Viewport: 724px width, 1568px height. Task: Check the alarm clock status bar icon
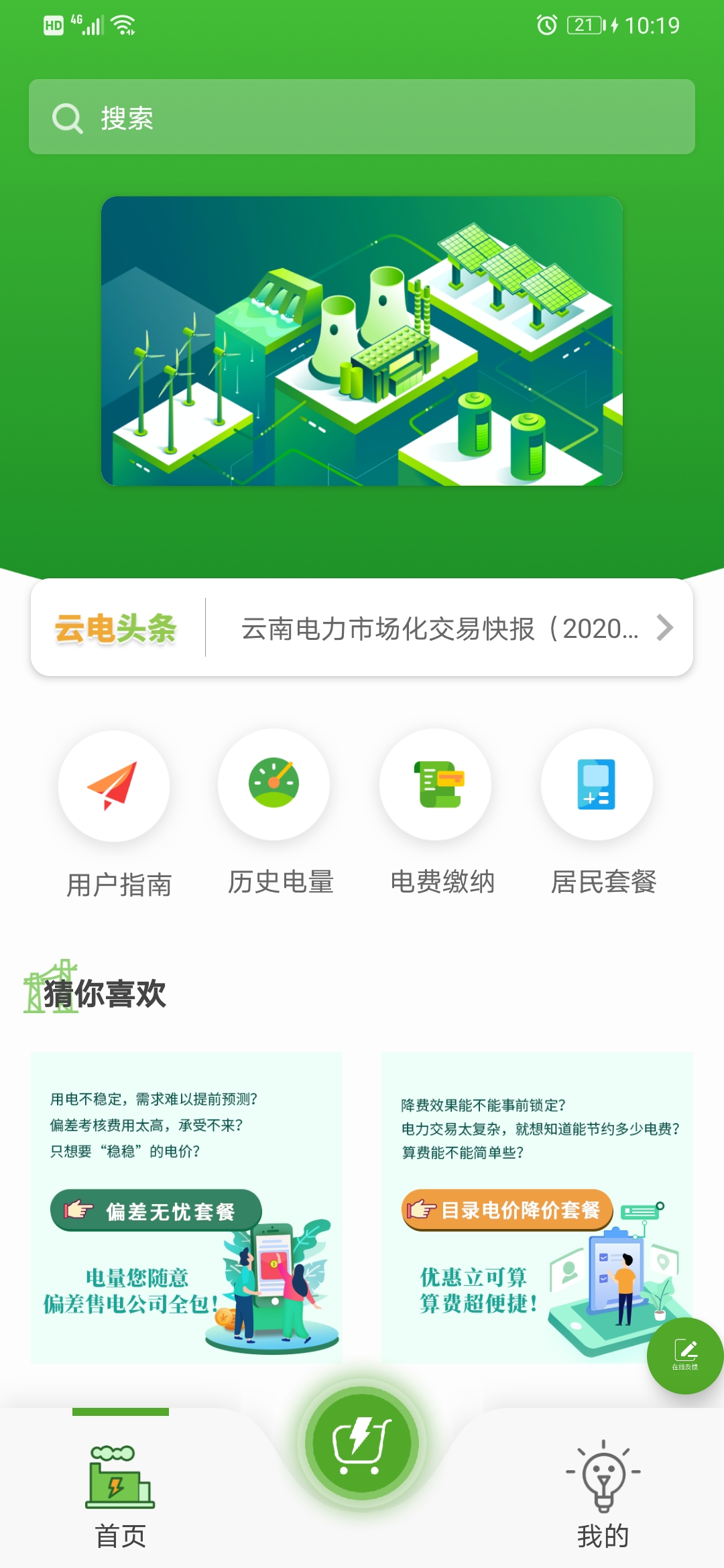(x=547, y=25)
